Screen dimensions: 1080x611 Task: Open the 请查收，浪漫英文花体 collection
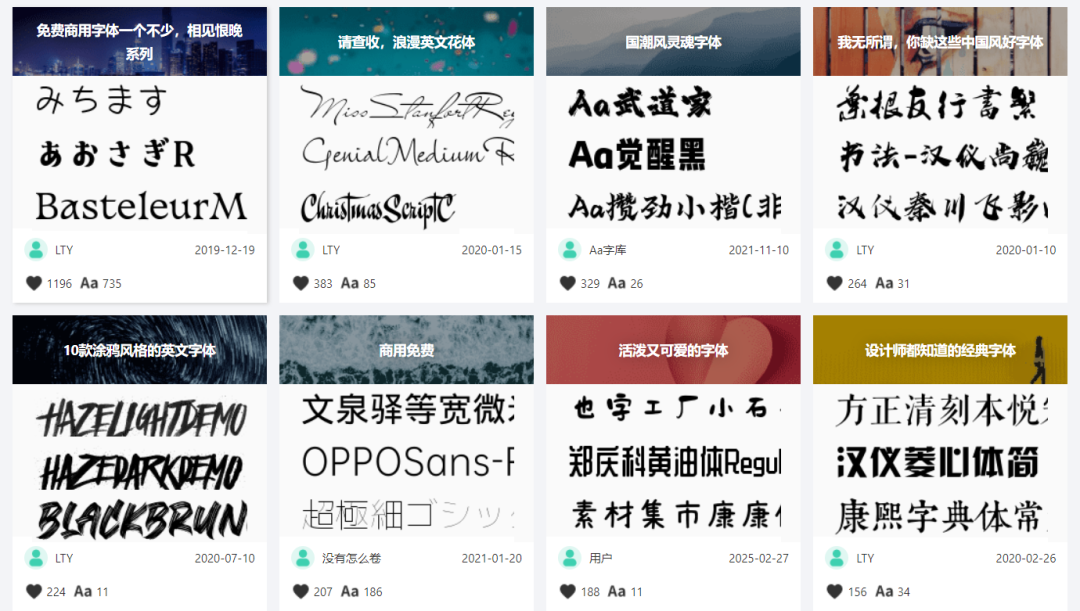coord(406,42)
